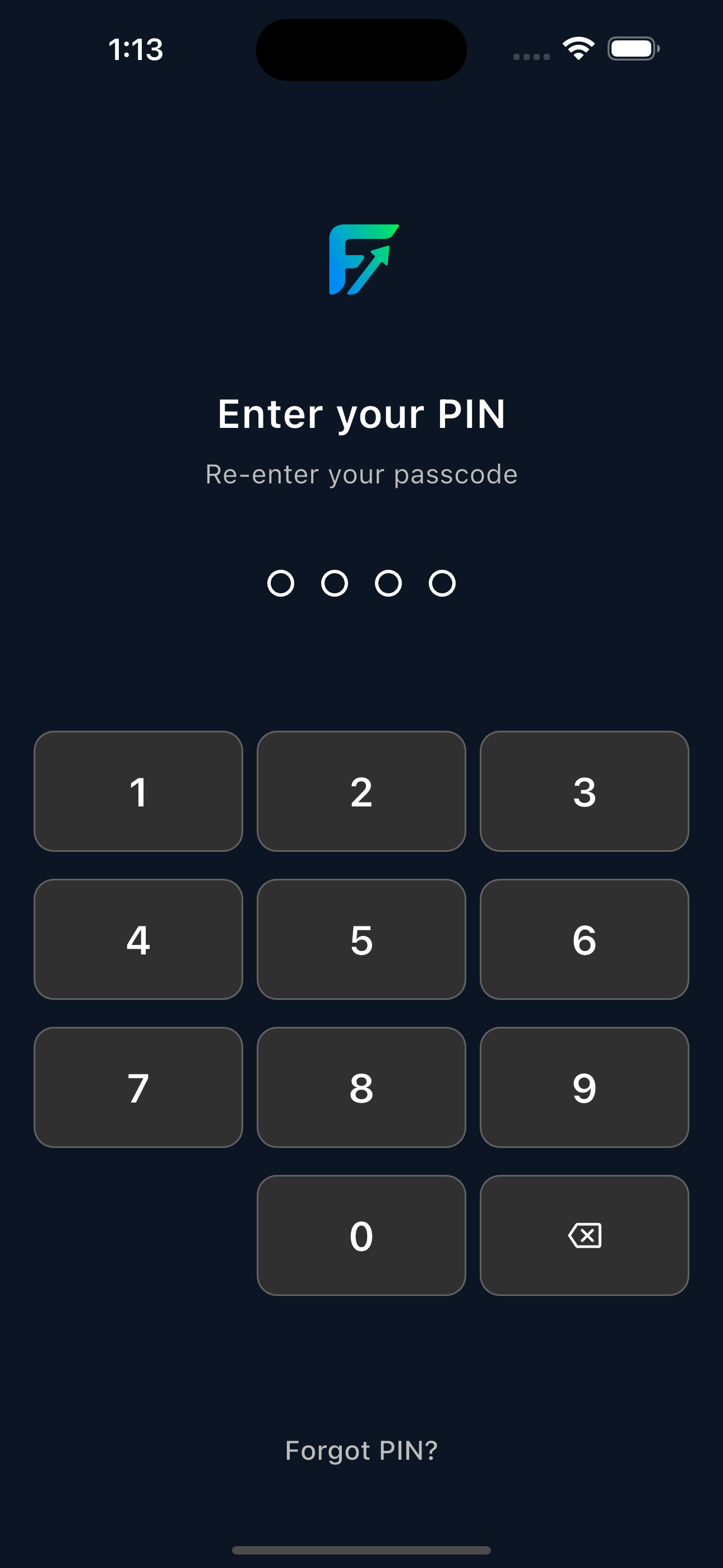723x1568 pixels.
Task: Tap the Re-enter your passcode subtitle
Action: click(361, 473)
